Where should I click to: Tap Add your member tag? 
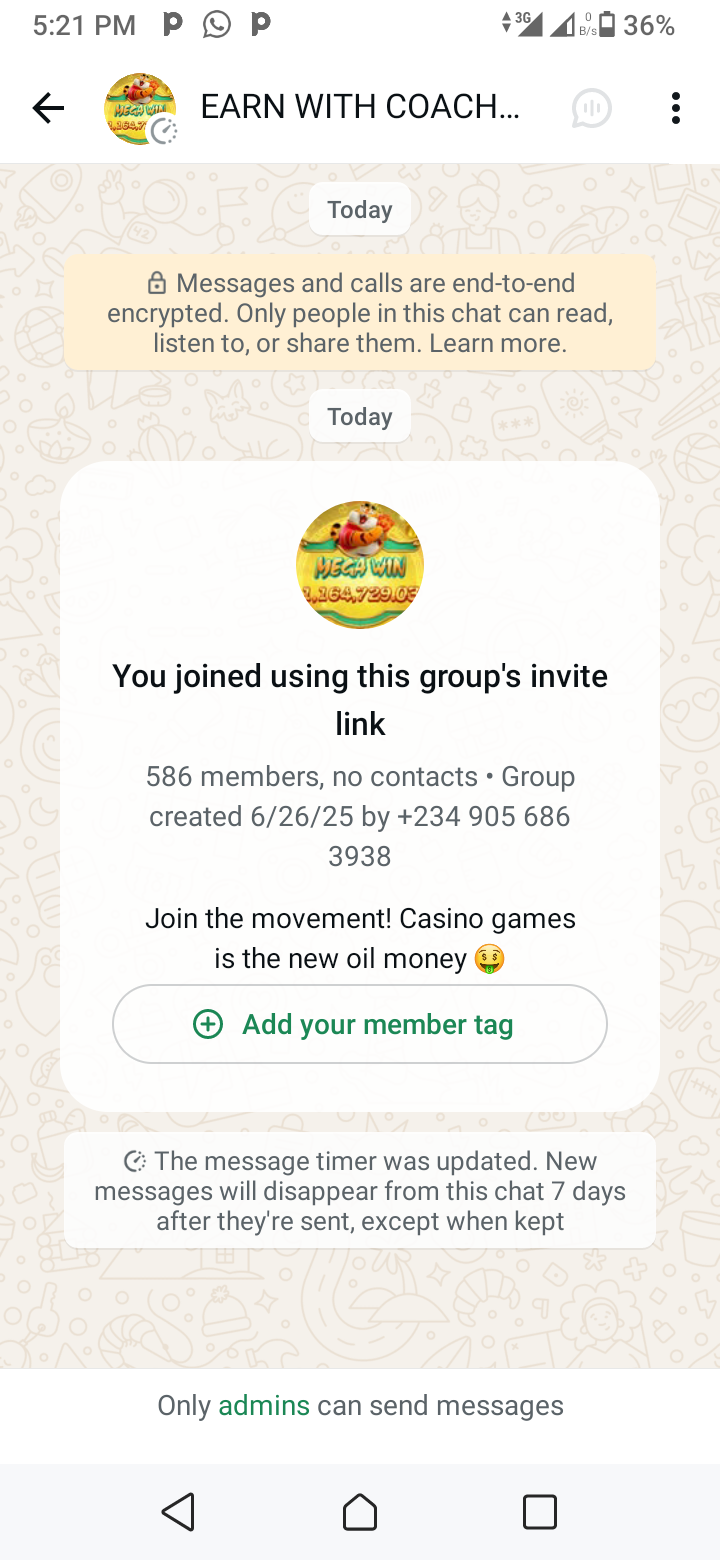coord(360,1024)
